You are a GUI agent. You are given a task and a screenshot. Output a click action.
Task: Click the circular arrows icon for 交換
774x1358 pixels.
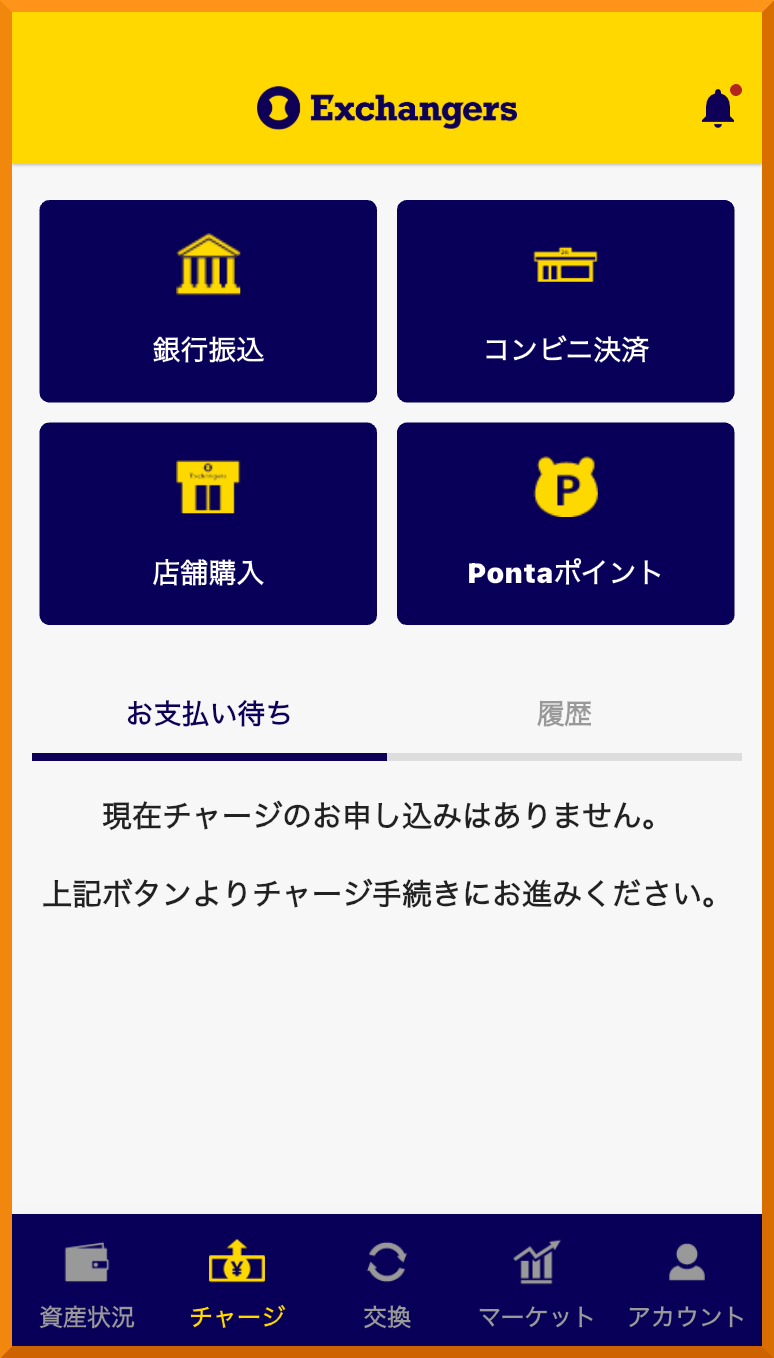point(387,1263)
